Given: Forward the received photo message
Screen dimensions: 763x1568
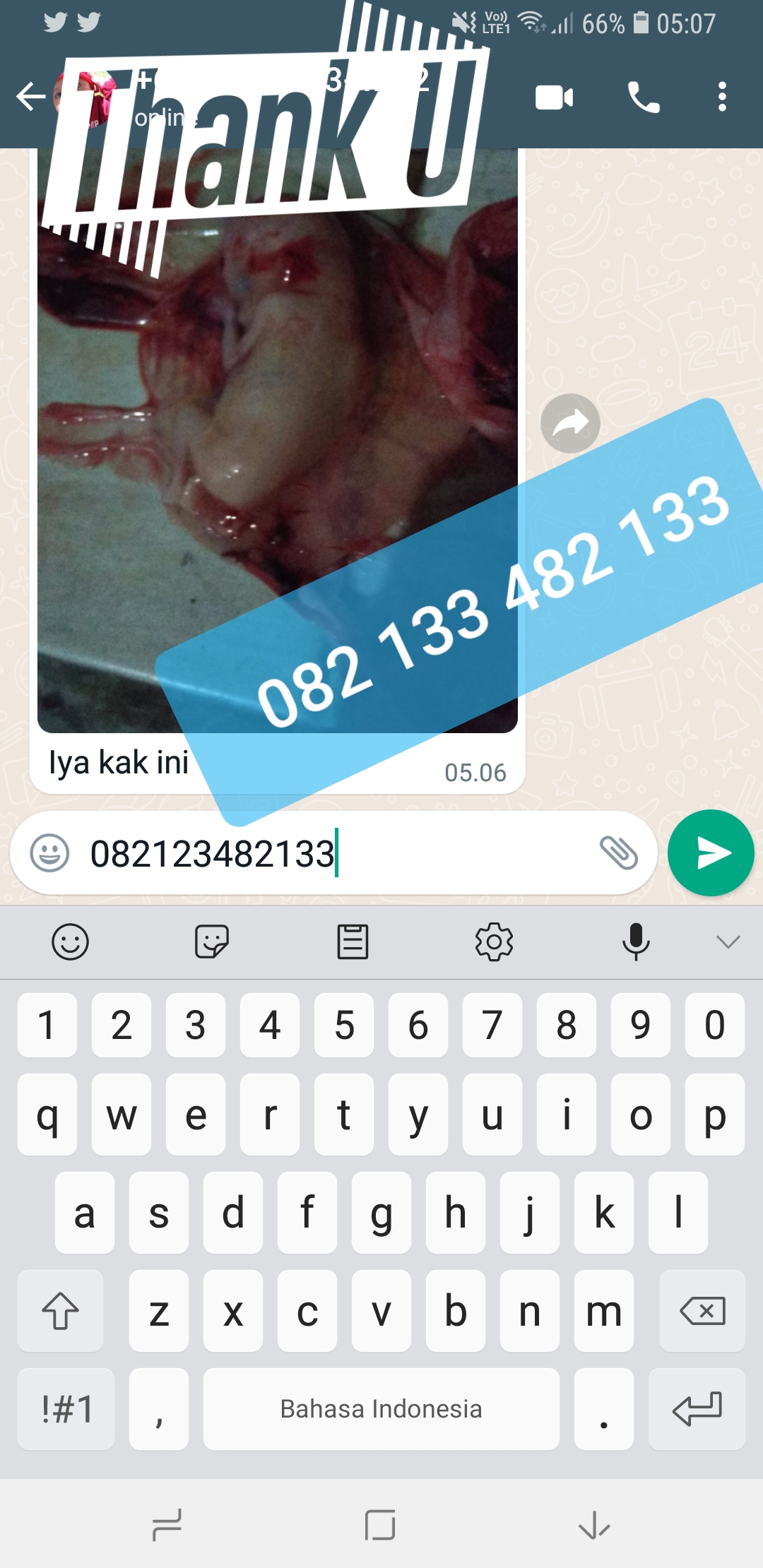Looking at the screenshot, I should click(x=570, y=423).
